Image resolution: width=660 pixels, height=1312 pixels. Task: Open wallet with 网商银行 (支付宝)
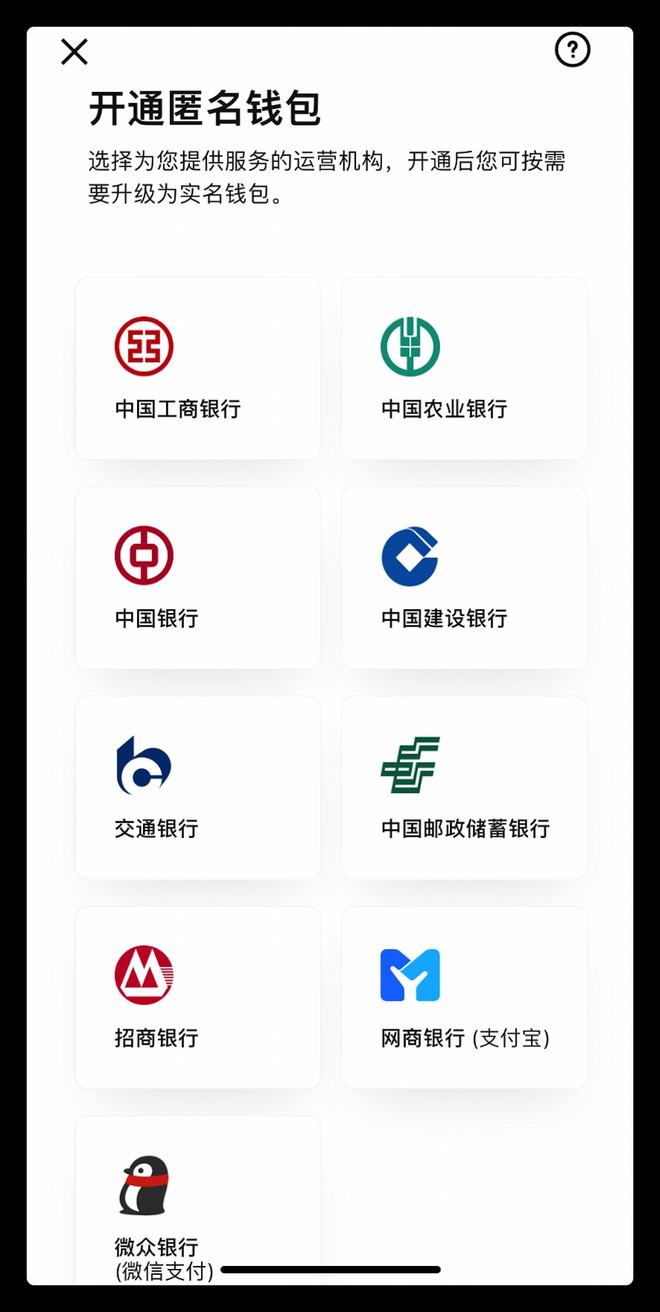pos(464,997)
